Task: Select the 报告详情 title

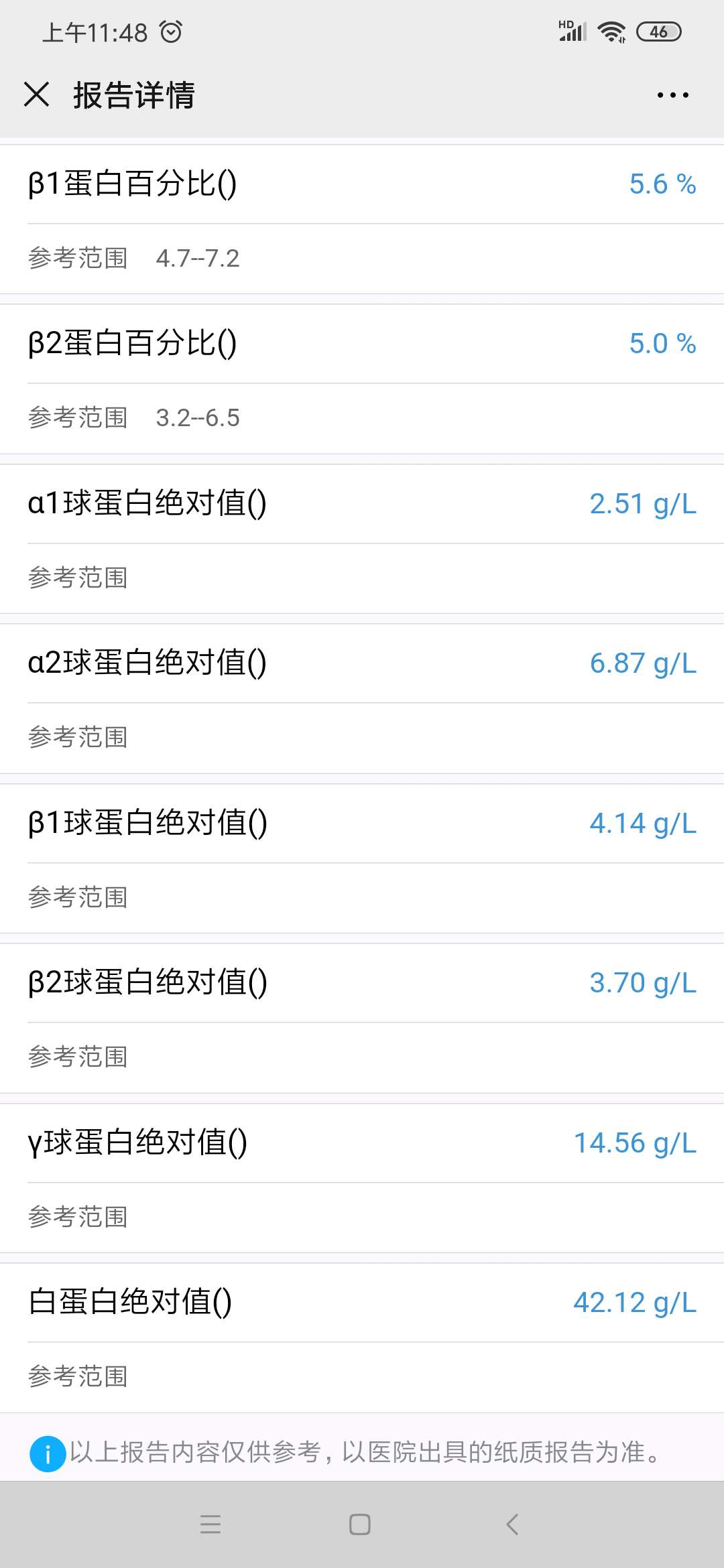Action: pos(133,96)
